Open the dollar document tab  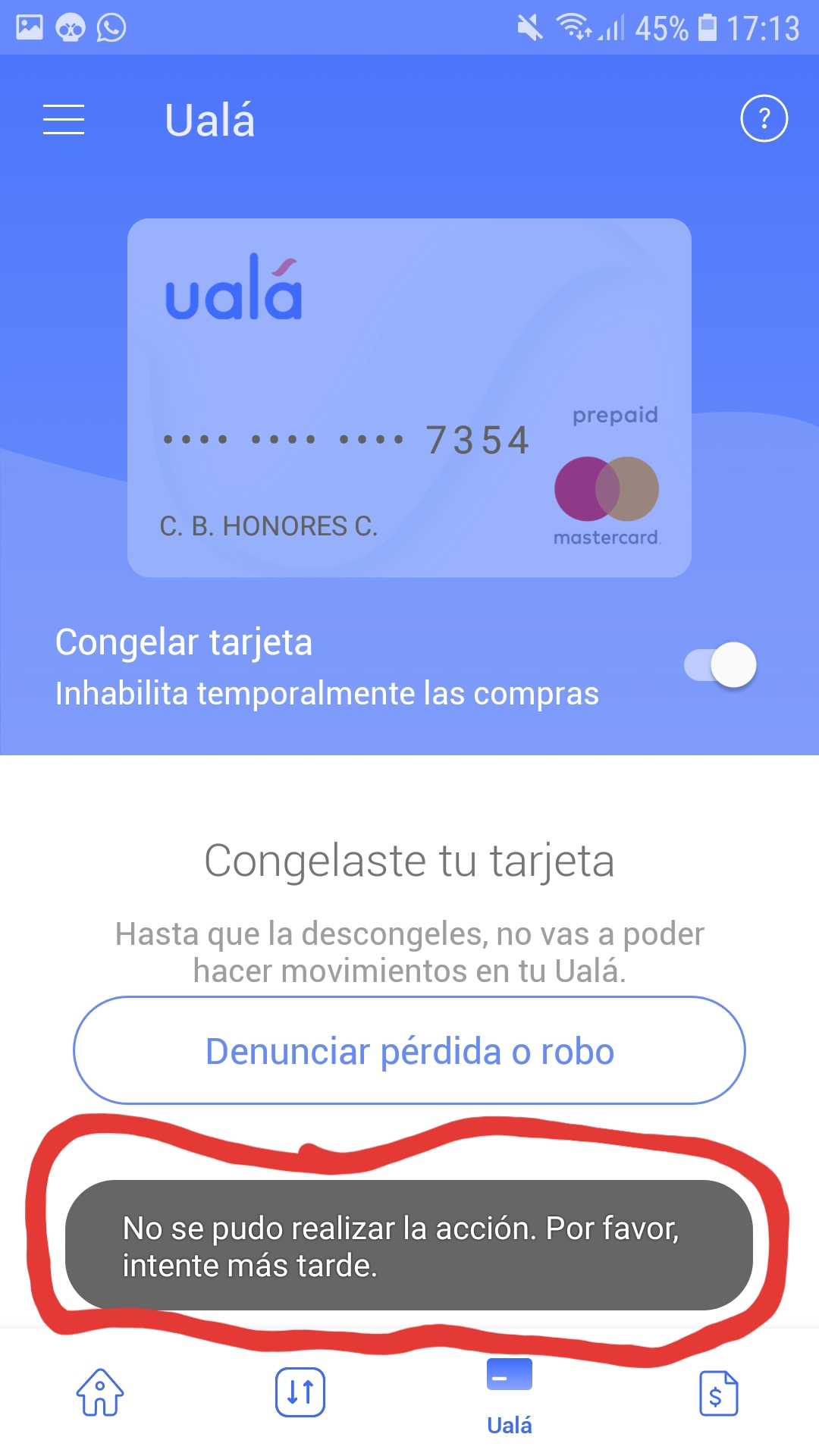[x=717, y=1392]
